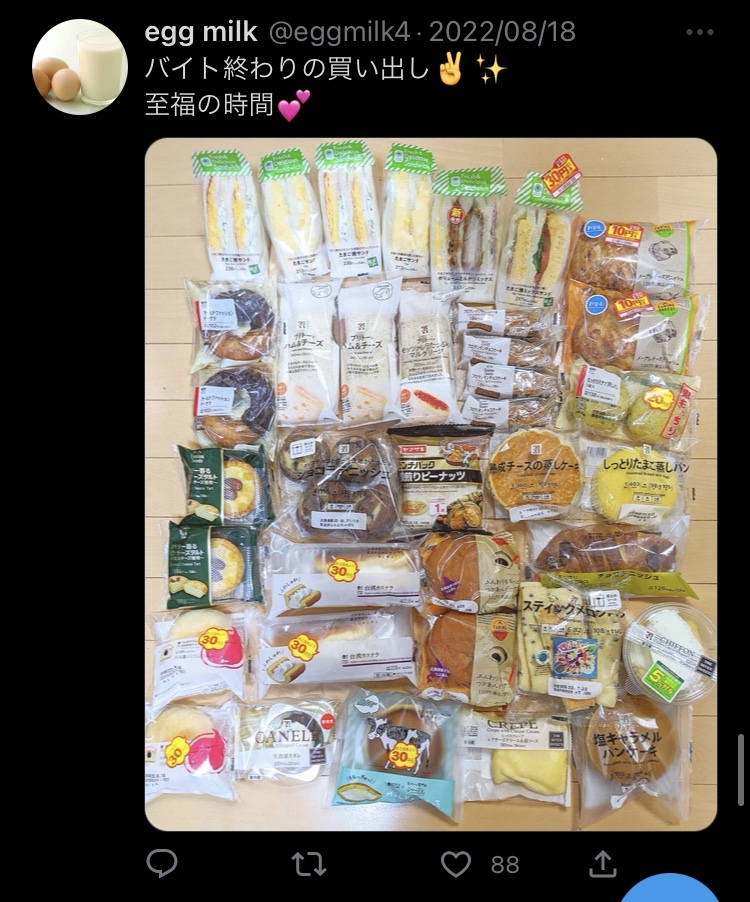Reply to egg milk's tweet
Image resolution: width=750 pixels, height=902 pixels.
[162, 863]
